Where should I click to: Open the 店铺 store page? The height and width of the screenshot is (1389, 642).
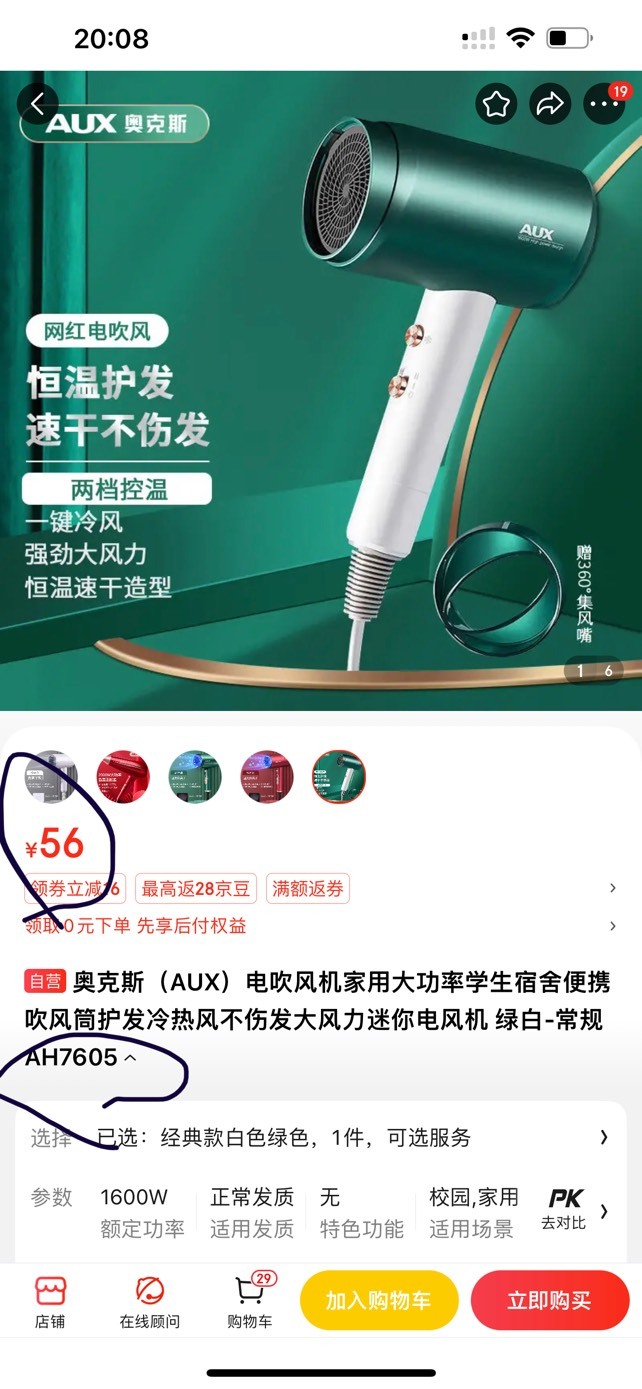50,1302
